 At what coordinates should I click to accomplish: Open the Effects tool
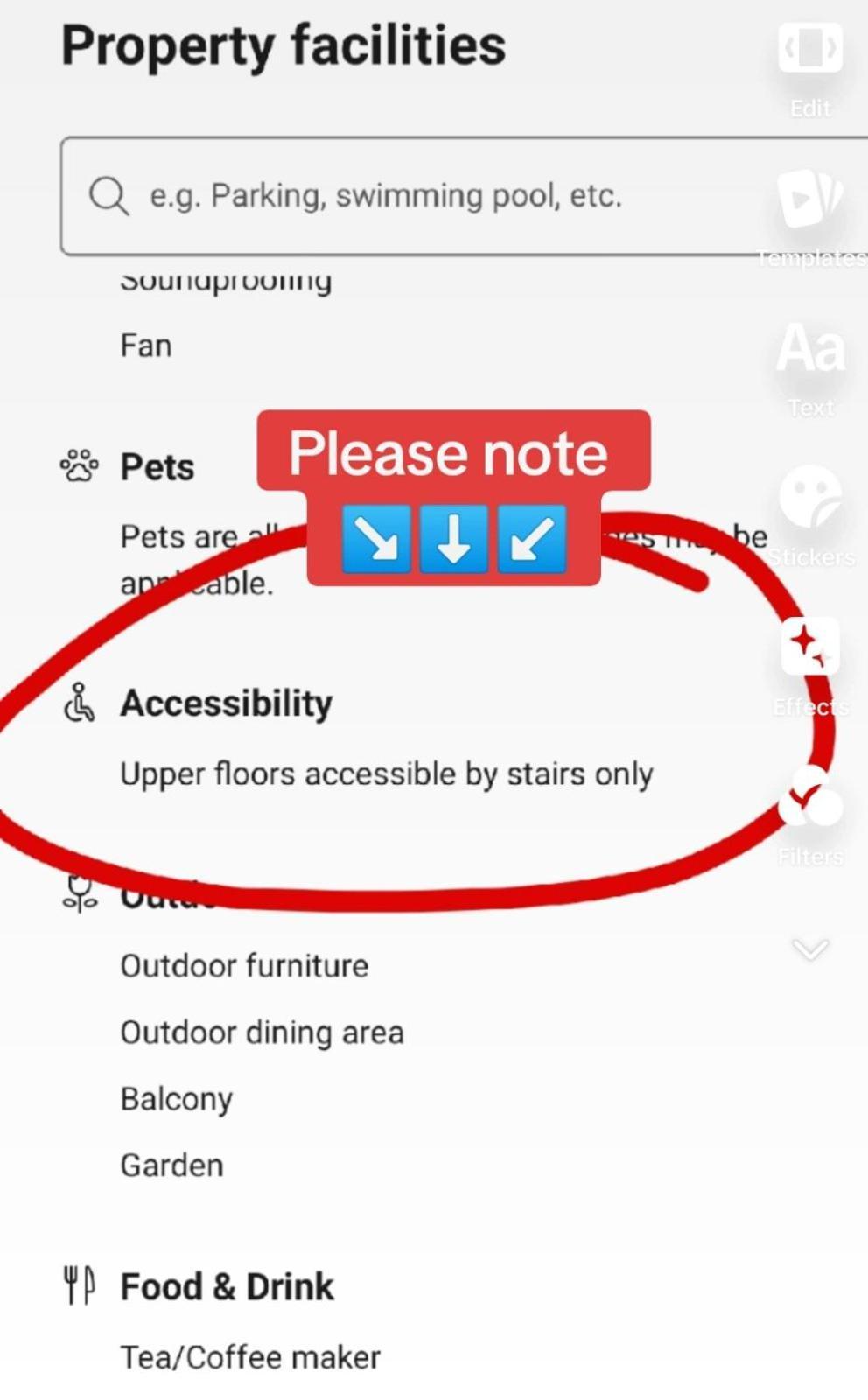809,647
